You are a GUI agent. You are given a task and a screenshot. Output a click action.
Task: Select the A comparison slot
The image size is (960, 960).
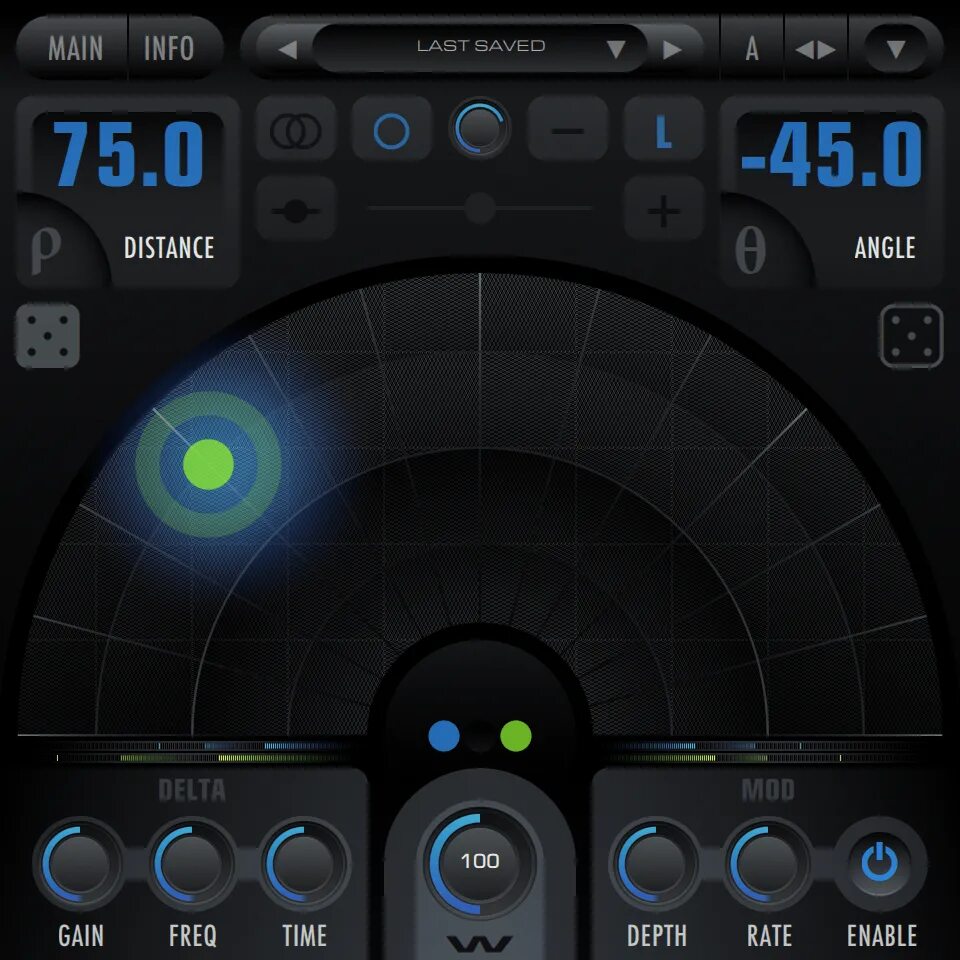(x=752, y=49)
